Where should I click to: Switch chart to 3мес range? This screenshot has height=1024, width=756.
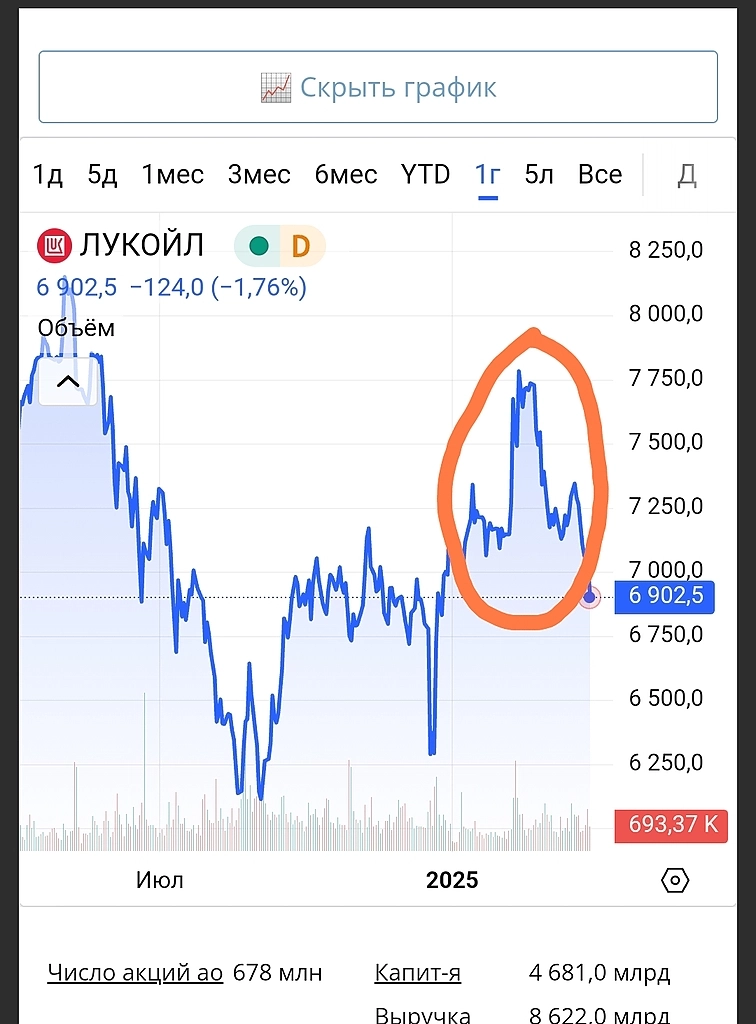click(x=259, y=175)
